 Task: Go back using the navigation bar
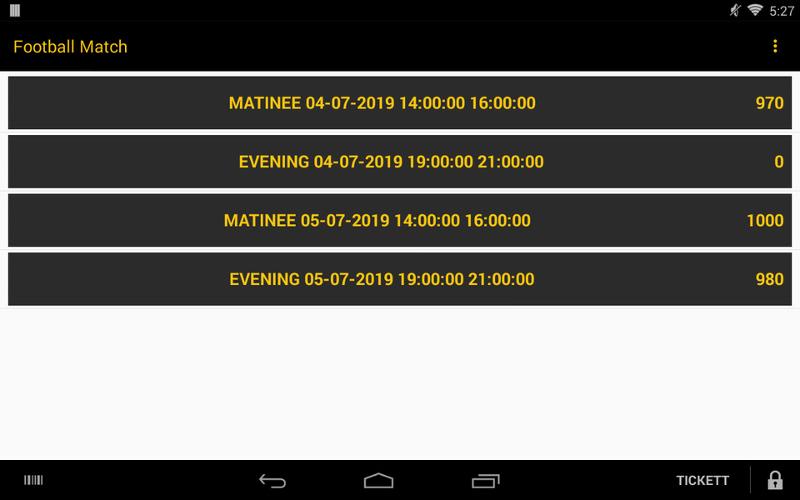272,480
